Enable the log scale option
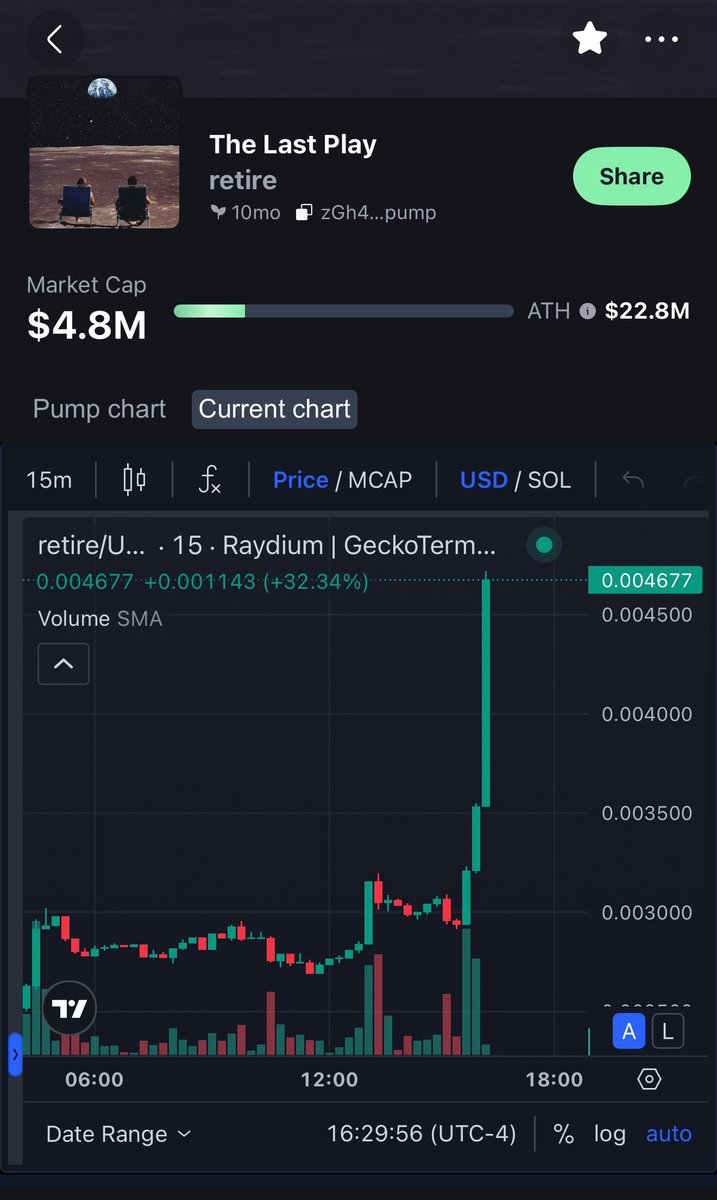The width and height of the screenshot is (717, 1200). click(609, 1134)
